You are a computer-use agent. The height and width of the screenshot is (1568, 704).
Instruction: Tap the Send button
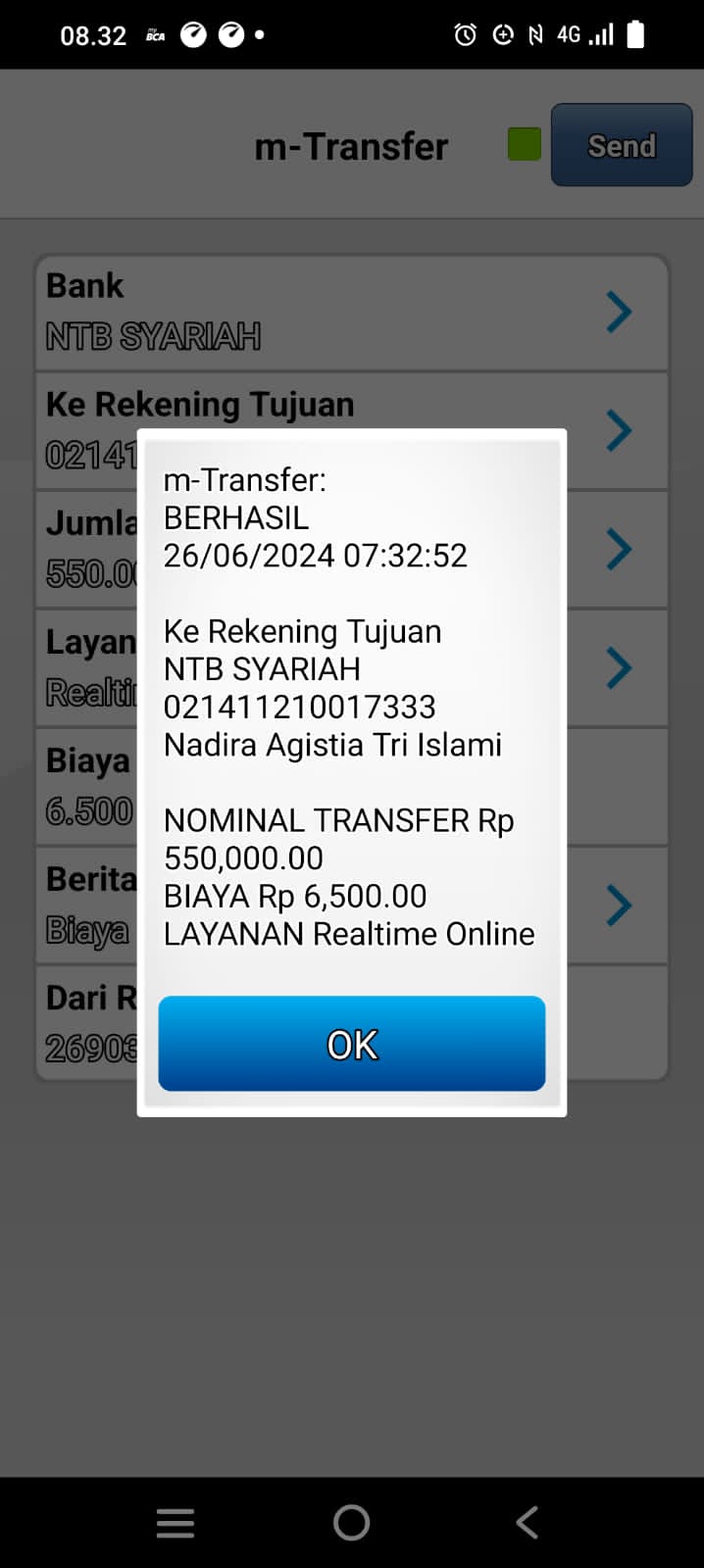pos(621,146)
